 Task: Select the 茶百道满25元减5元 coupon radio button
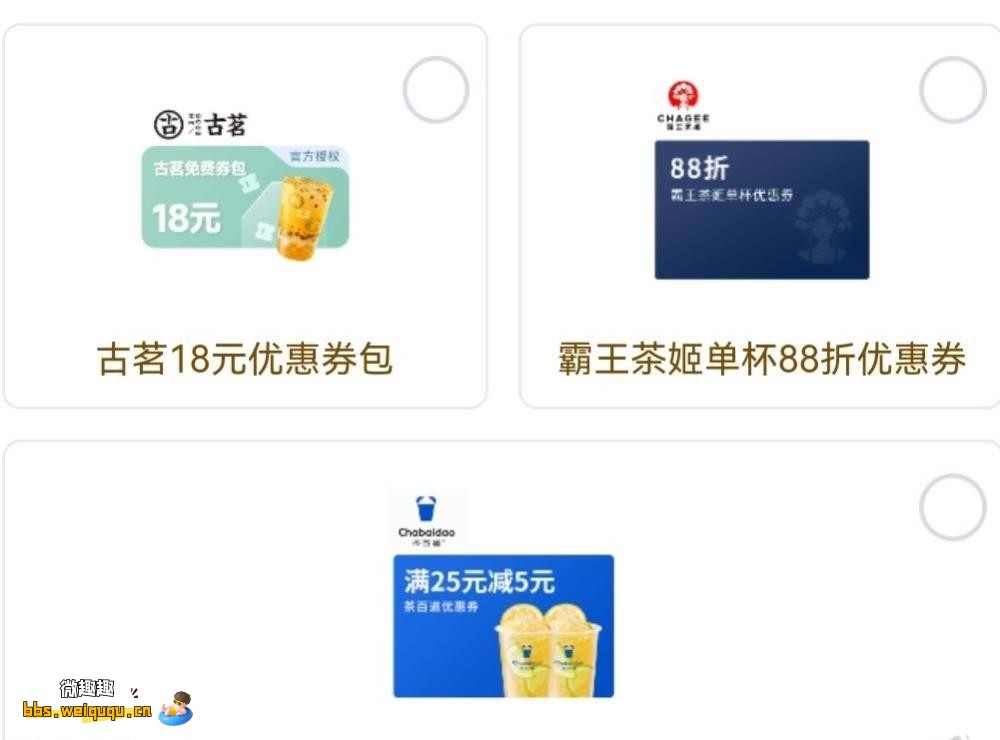tap(952, 507)
